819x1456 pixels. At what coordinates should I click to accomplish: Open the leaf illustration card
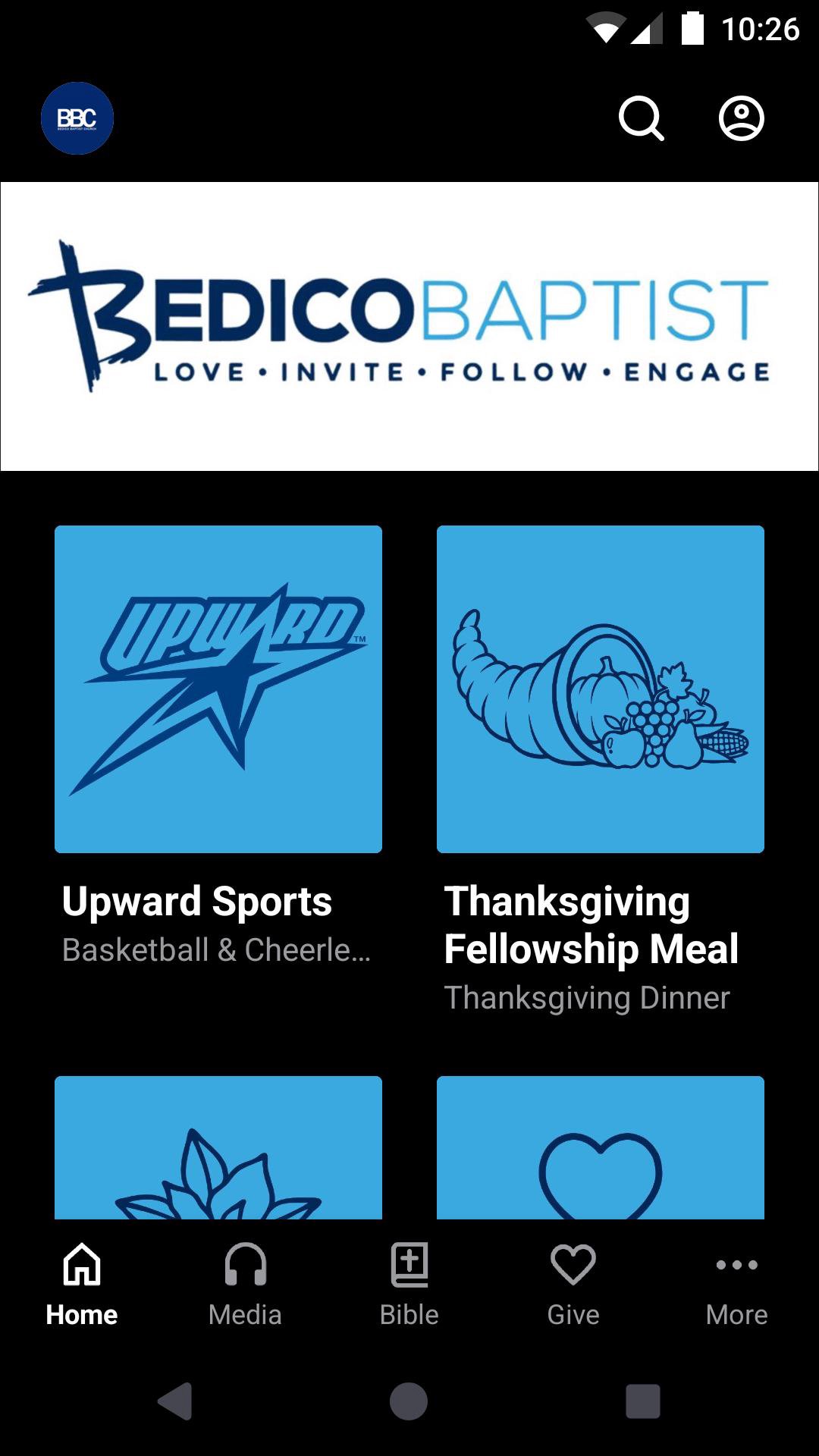218,1147
